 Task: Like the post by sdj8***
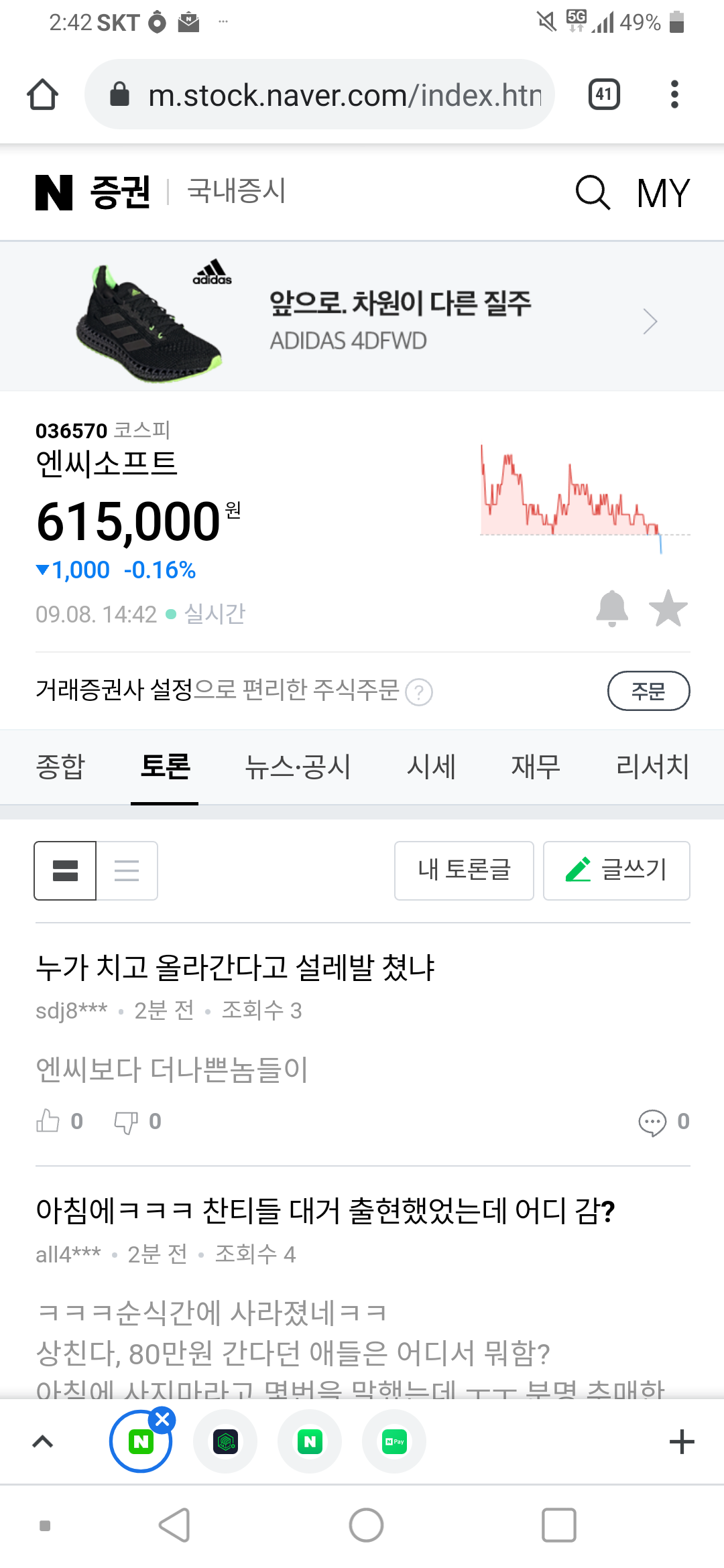point(48,1120)
